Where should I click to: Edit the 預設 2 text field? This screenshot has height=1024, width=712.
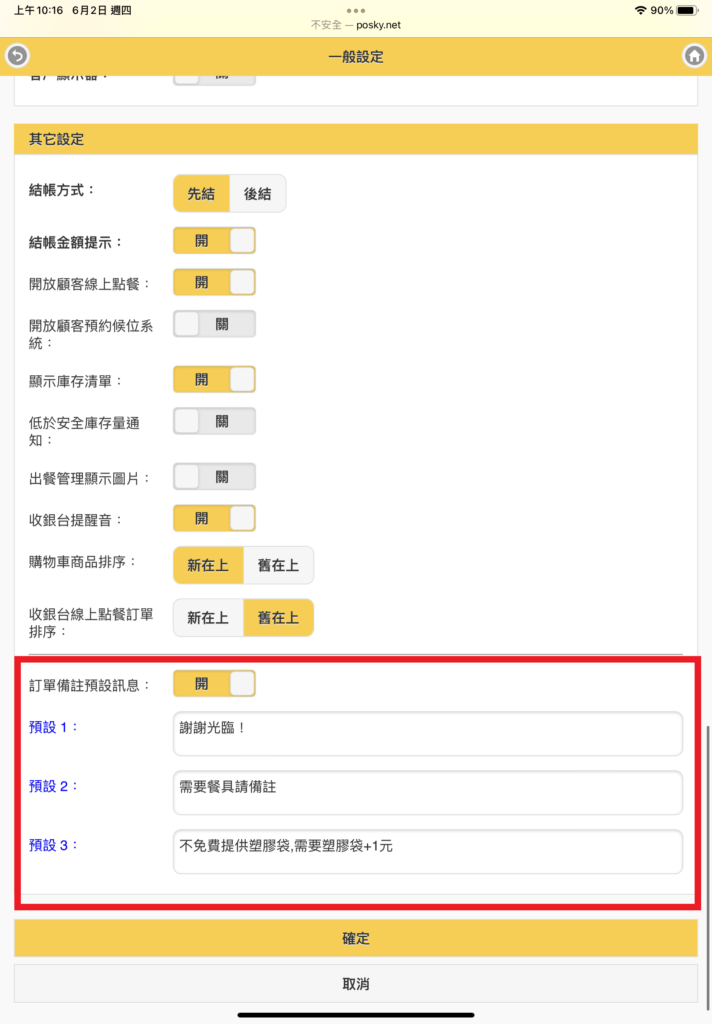click(428, 793)
